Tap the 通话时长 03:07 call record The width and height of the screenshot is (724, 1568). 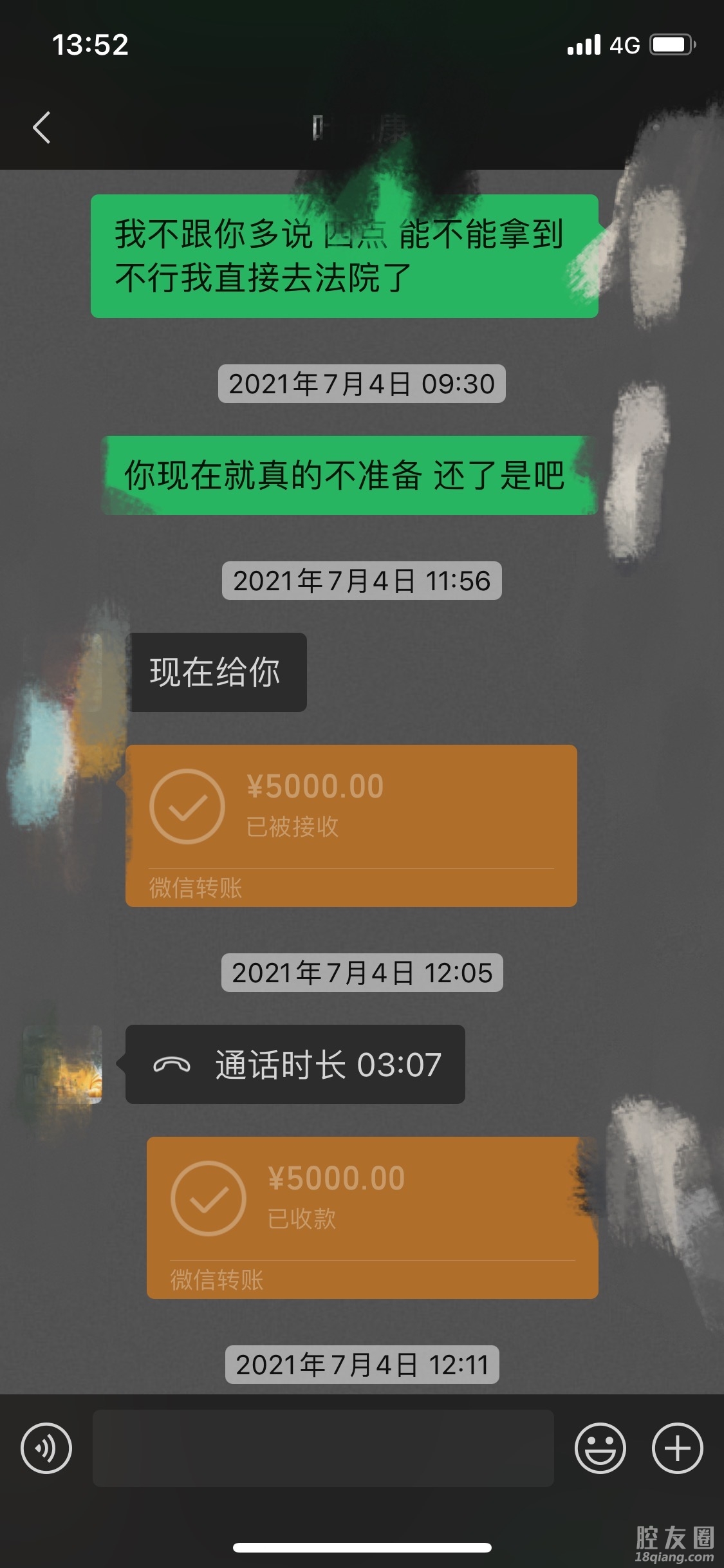coord(295,1064)
